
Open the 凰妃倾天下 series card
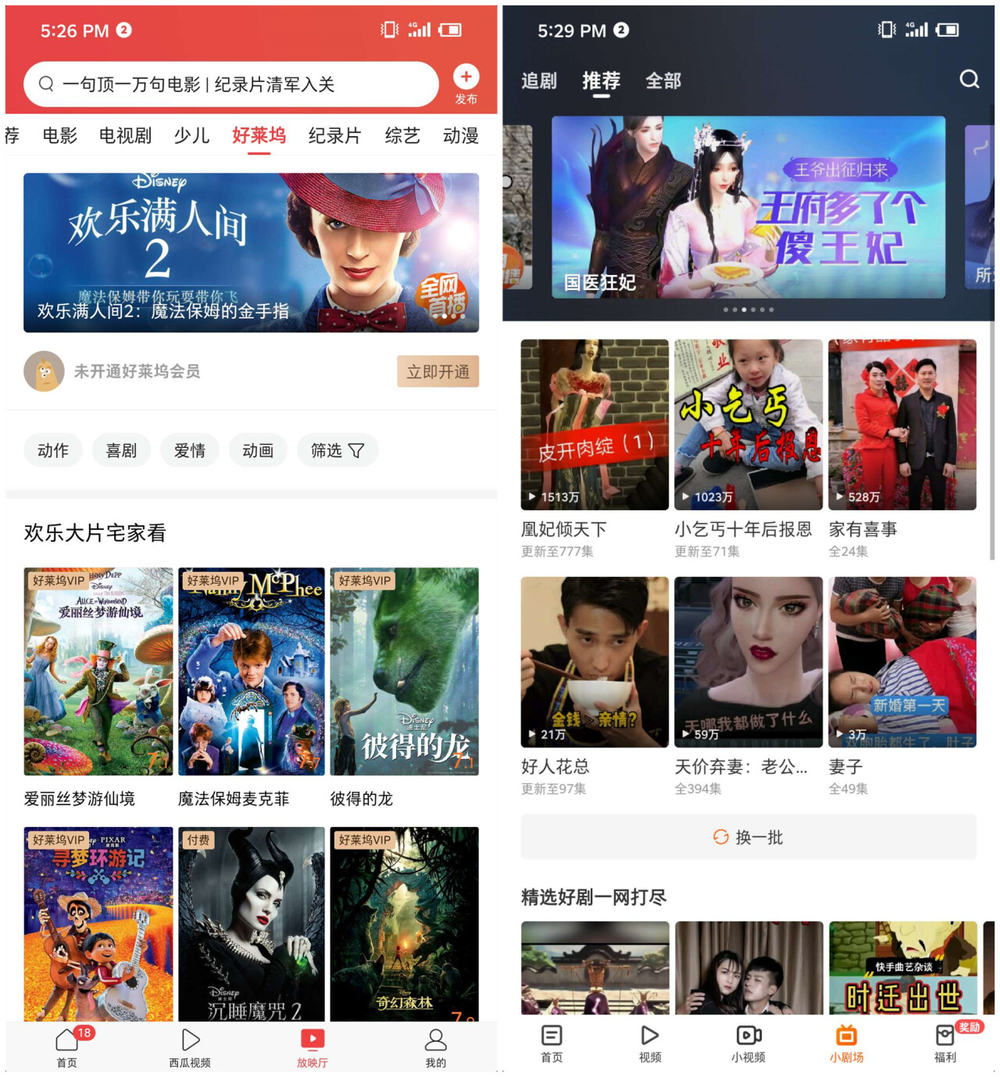coord(594,425)
